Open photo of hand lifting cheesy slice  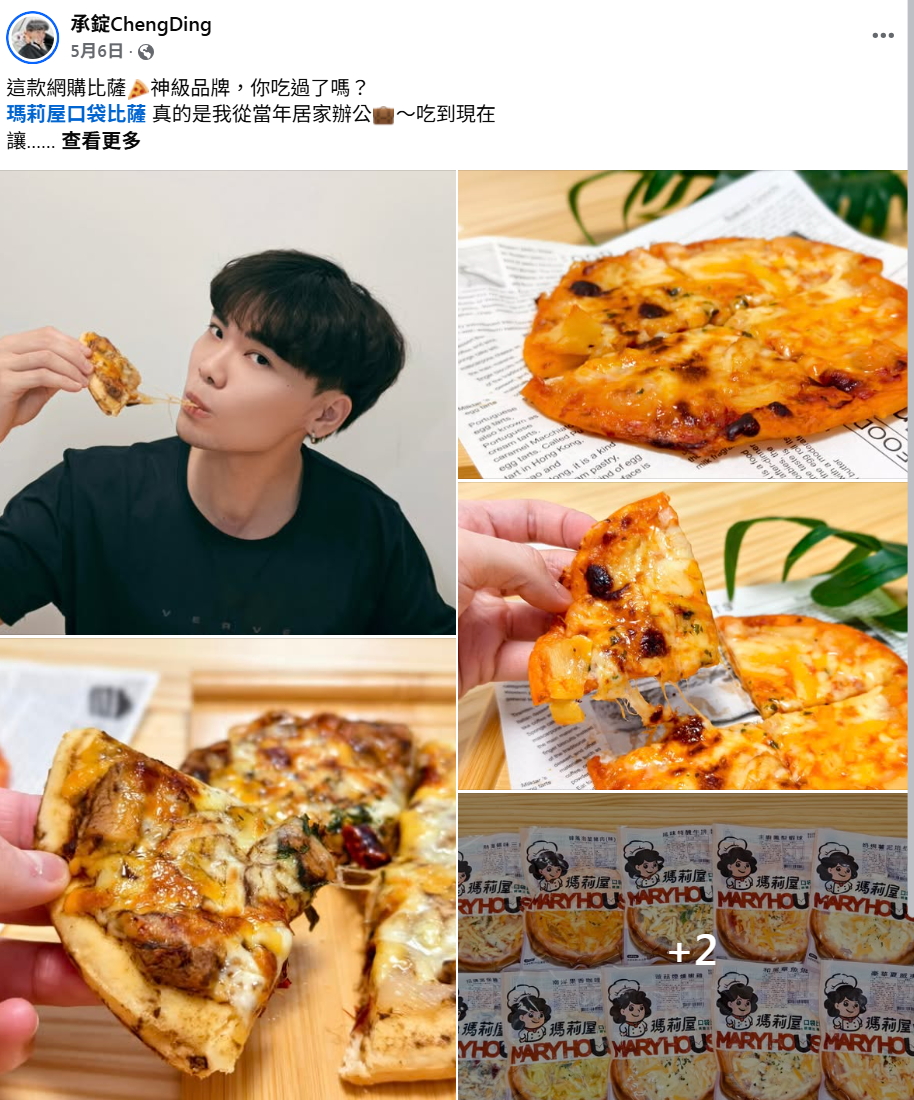click(x=683, y=636)
